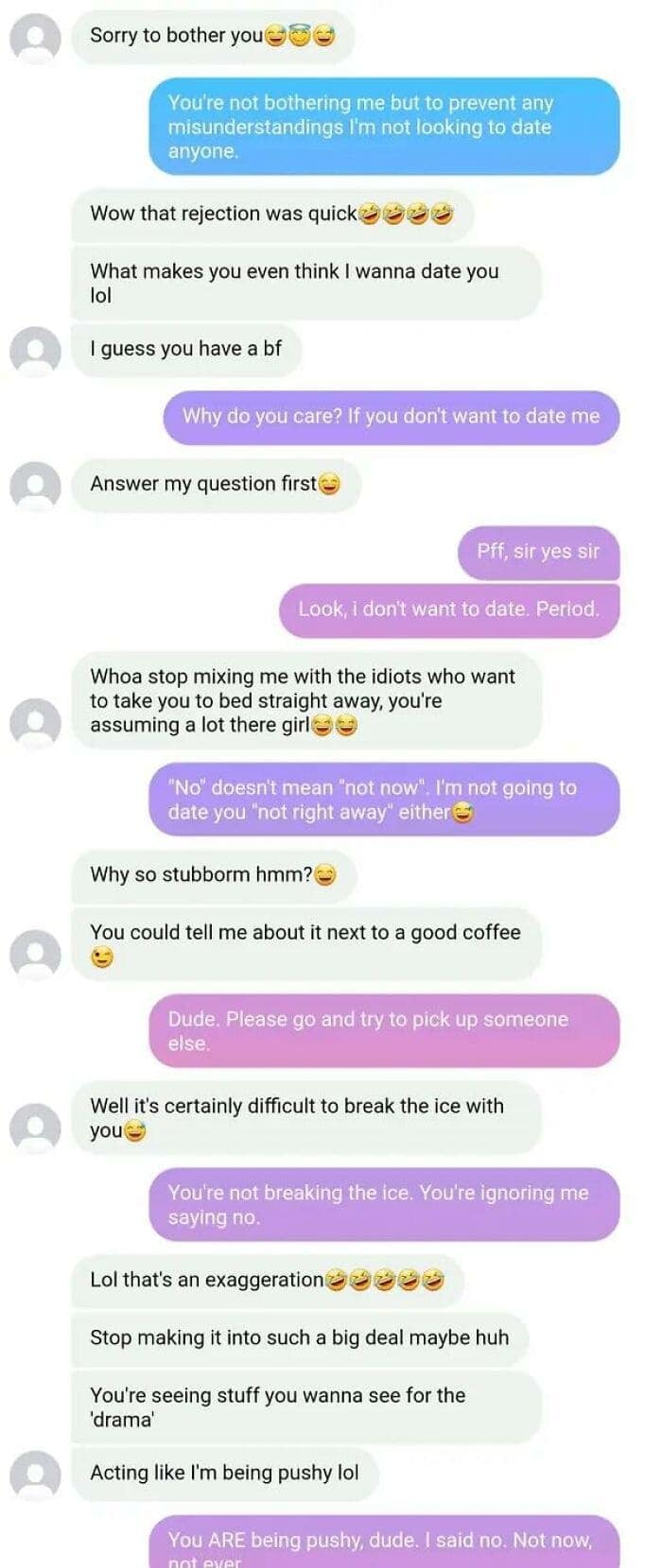Screen dimensions: 662x1568
Task: Open avatar next to 'Acting like I'm being pushy'
Action: click(35, 1475)
